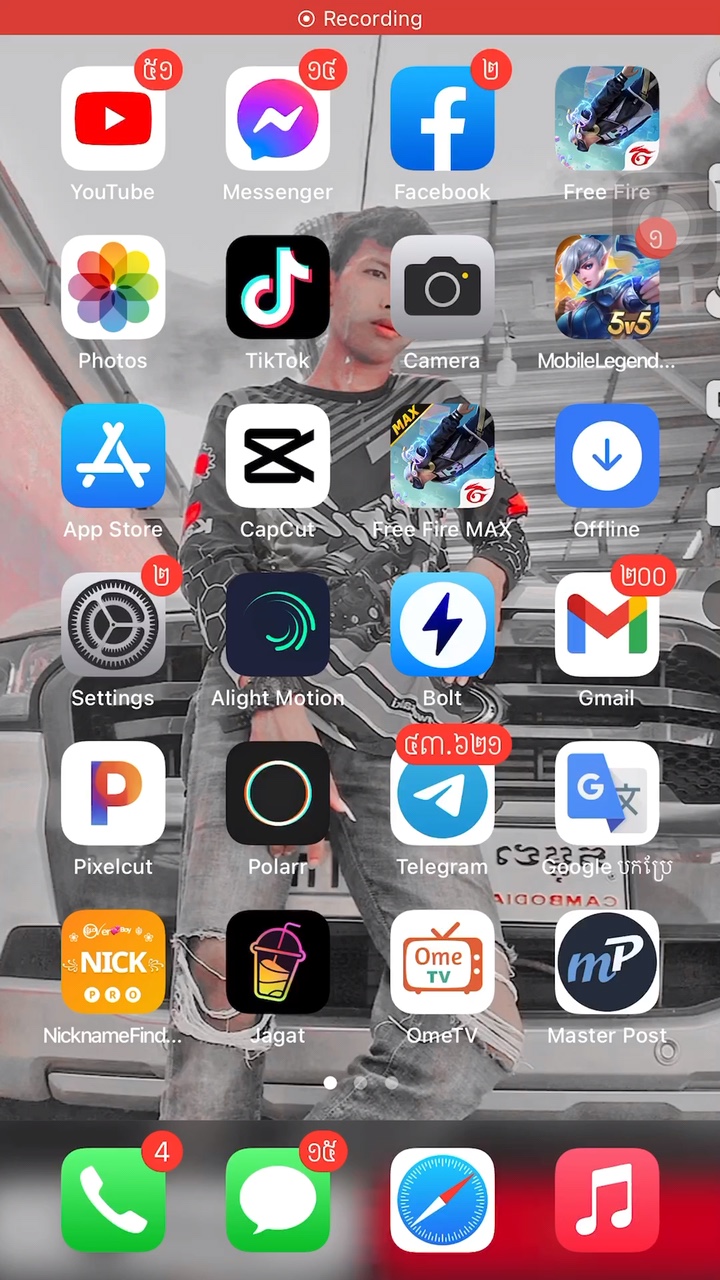Open the Phone app in dock

[113, 1200]
